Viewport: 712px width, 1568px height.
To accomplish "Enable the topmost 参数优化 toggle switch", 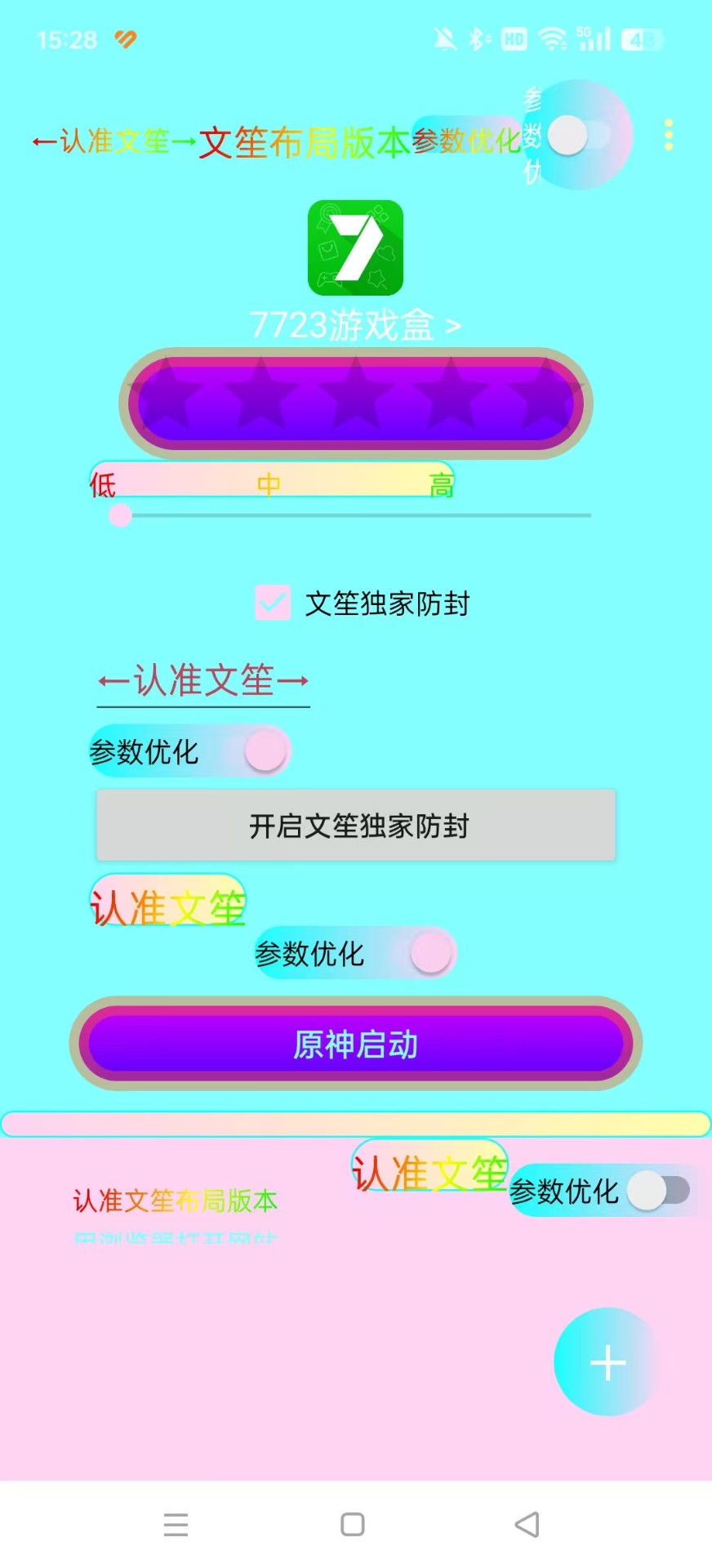I will coord(567,137).
